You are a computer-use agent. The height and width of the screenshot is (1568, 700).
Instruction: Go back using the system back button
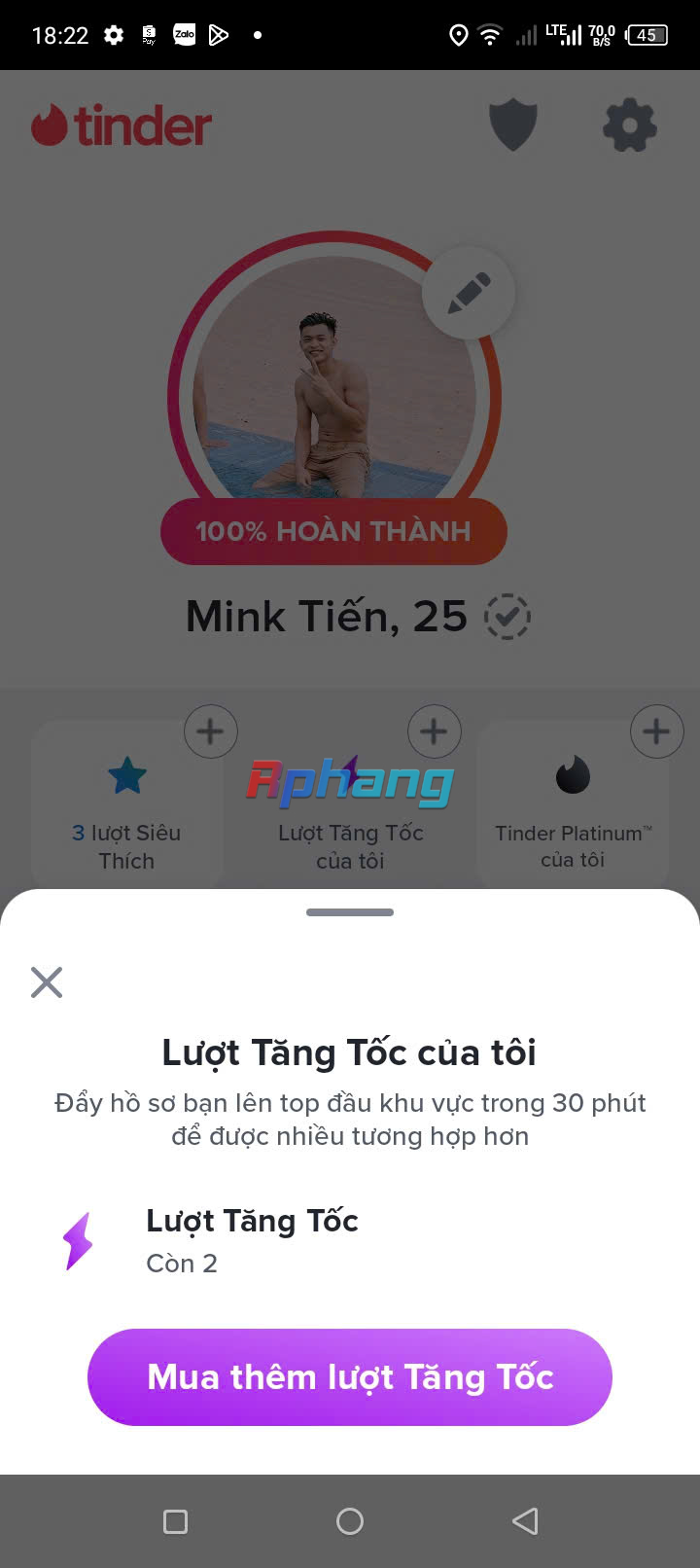525,1521
